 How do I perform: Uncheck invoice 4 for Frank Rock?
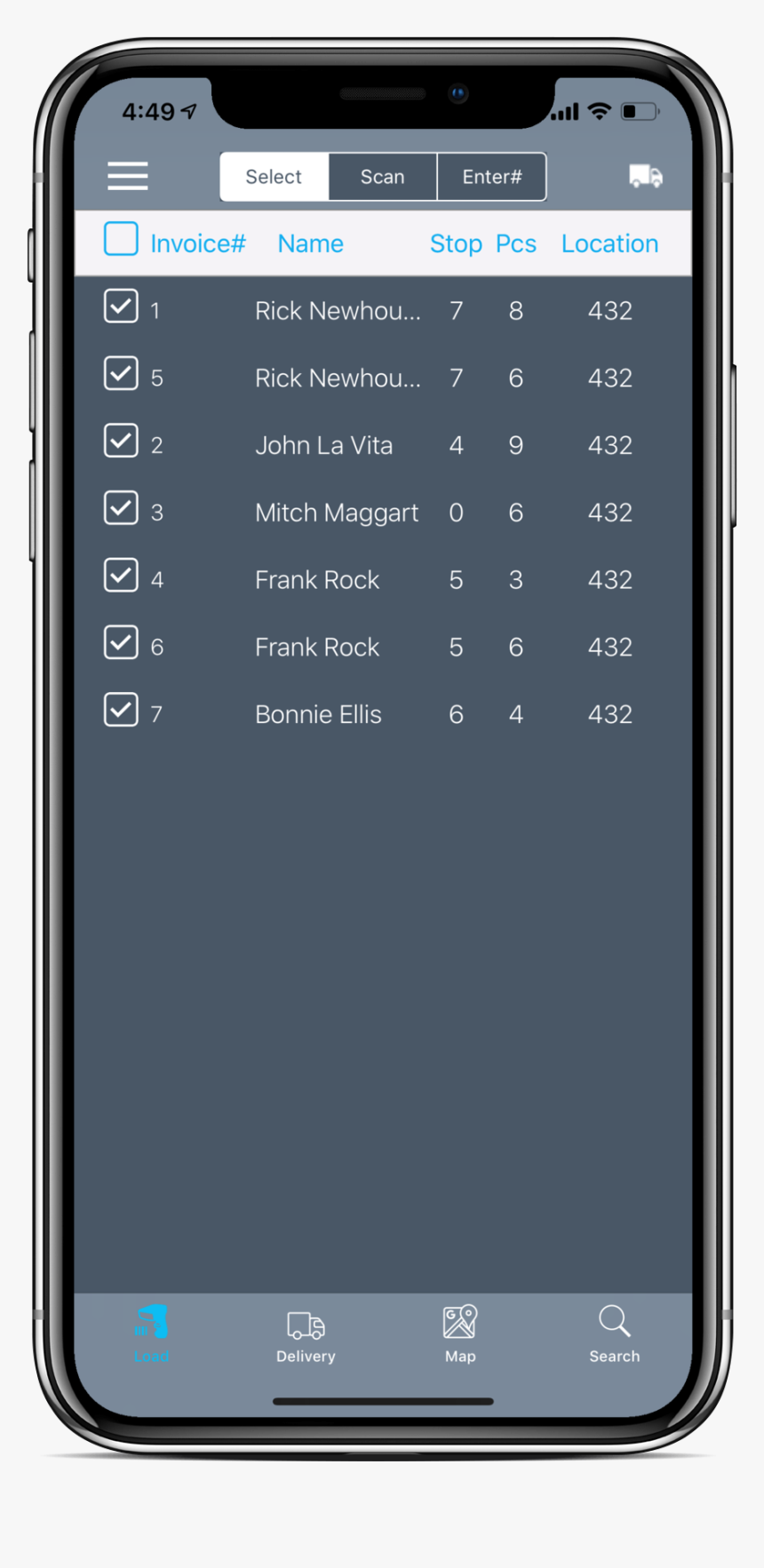click(121, 576)
